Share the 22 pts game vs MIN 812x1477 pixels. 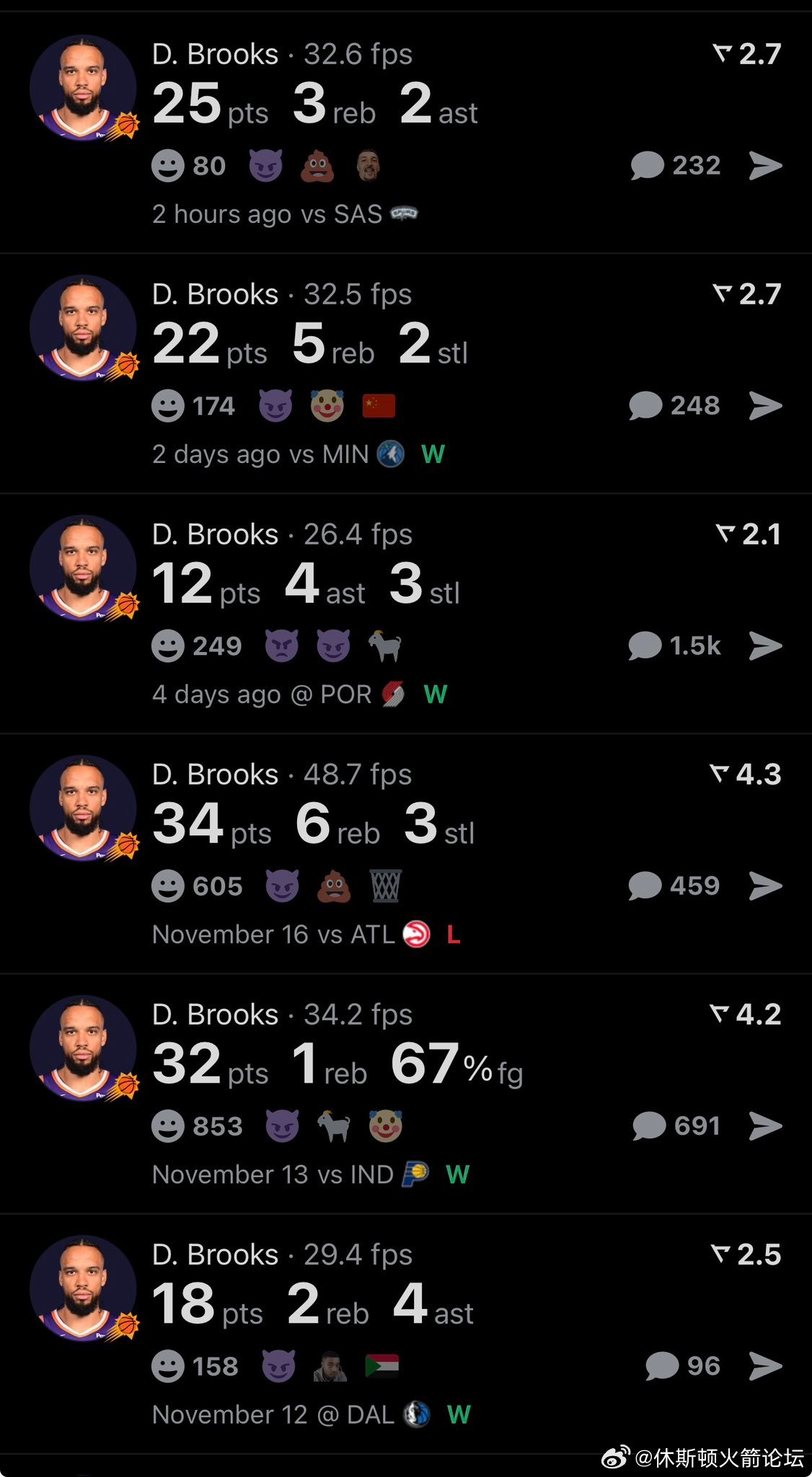tap(765, 406)
